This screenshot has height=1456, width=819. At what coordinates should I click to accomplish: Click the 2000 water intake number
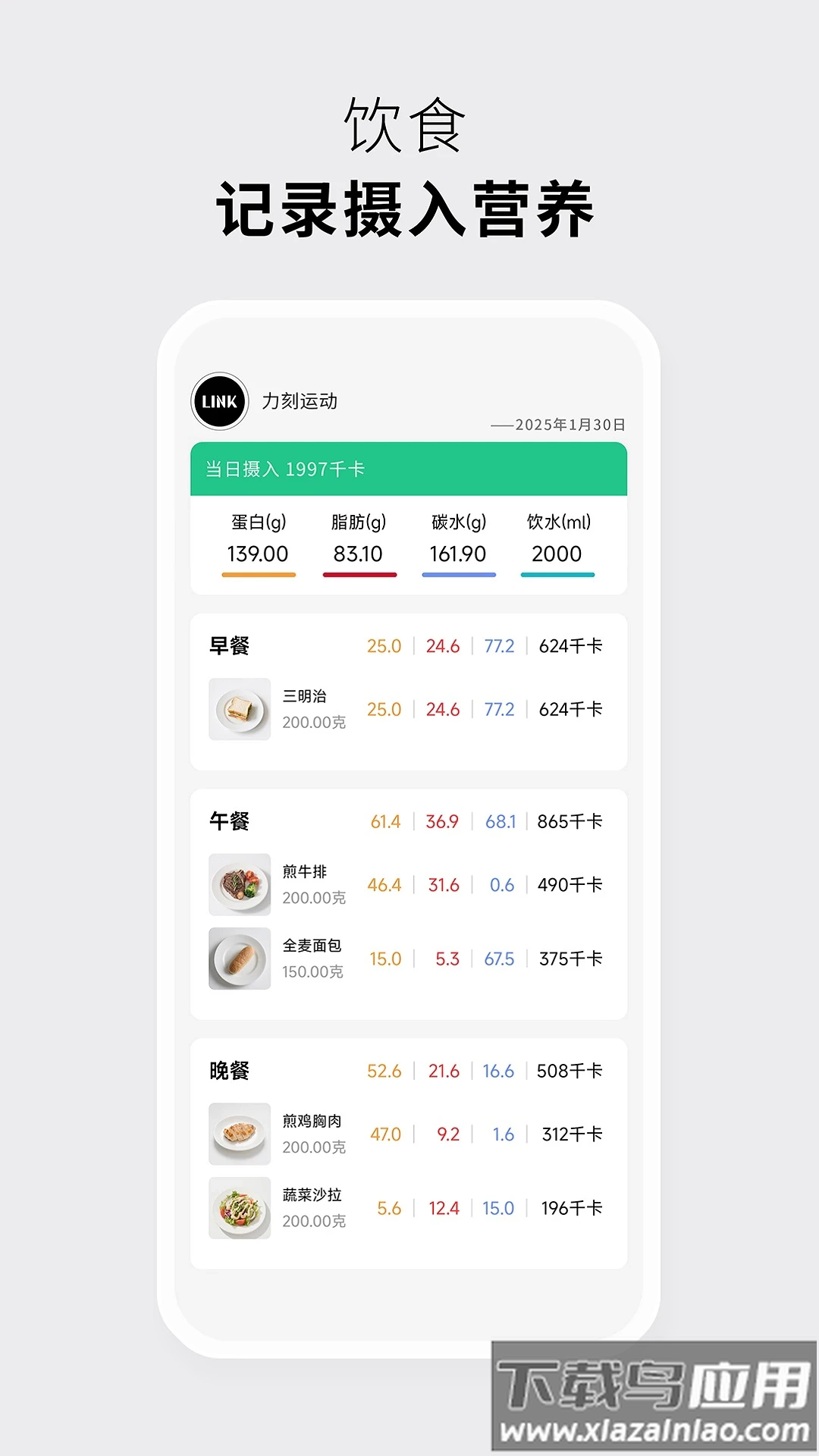tap(557, 554)
